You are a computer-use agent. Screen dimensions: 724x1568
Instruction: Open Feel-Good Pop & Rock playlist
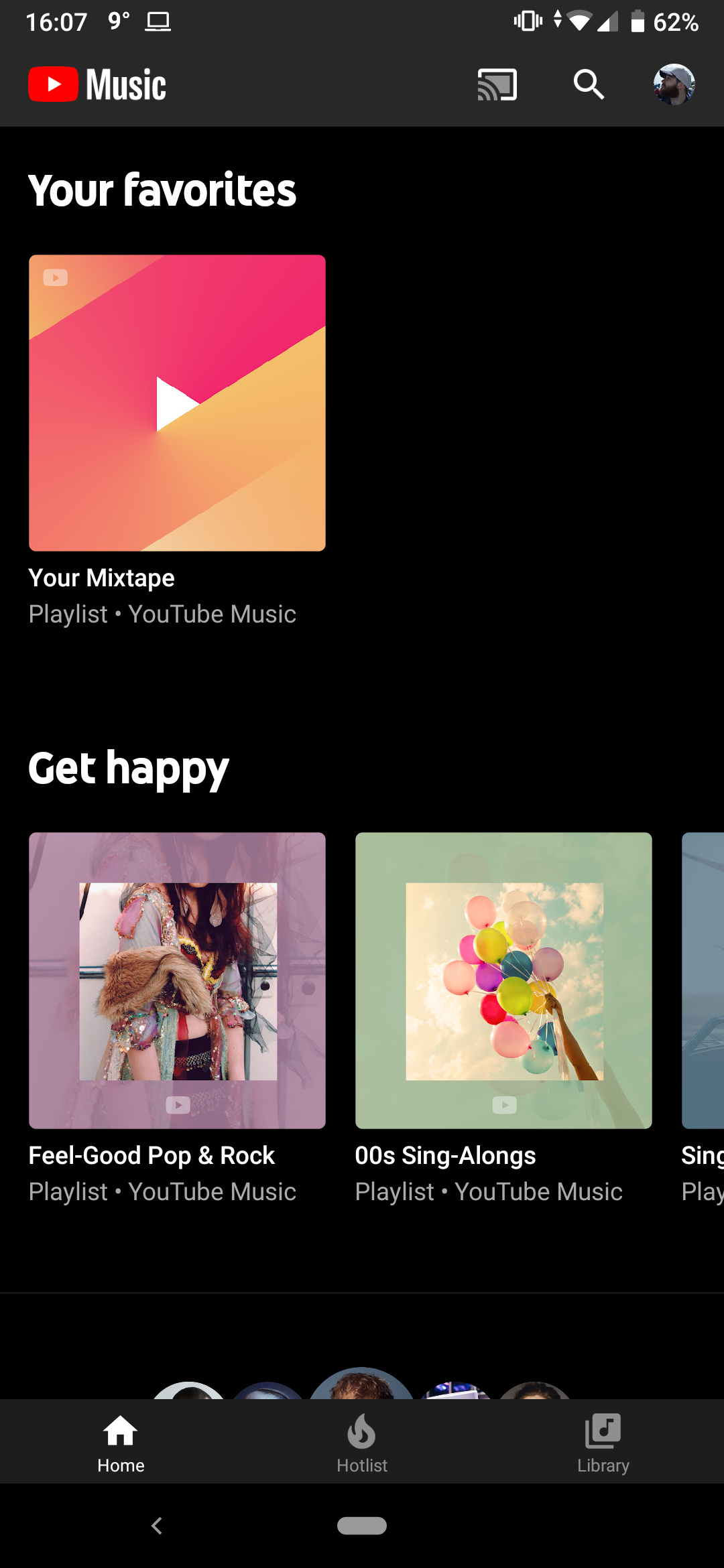(177, 980)
